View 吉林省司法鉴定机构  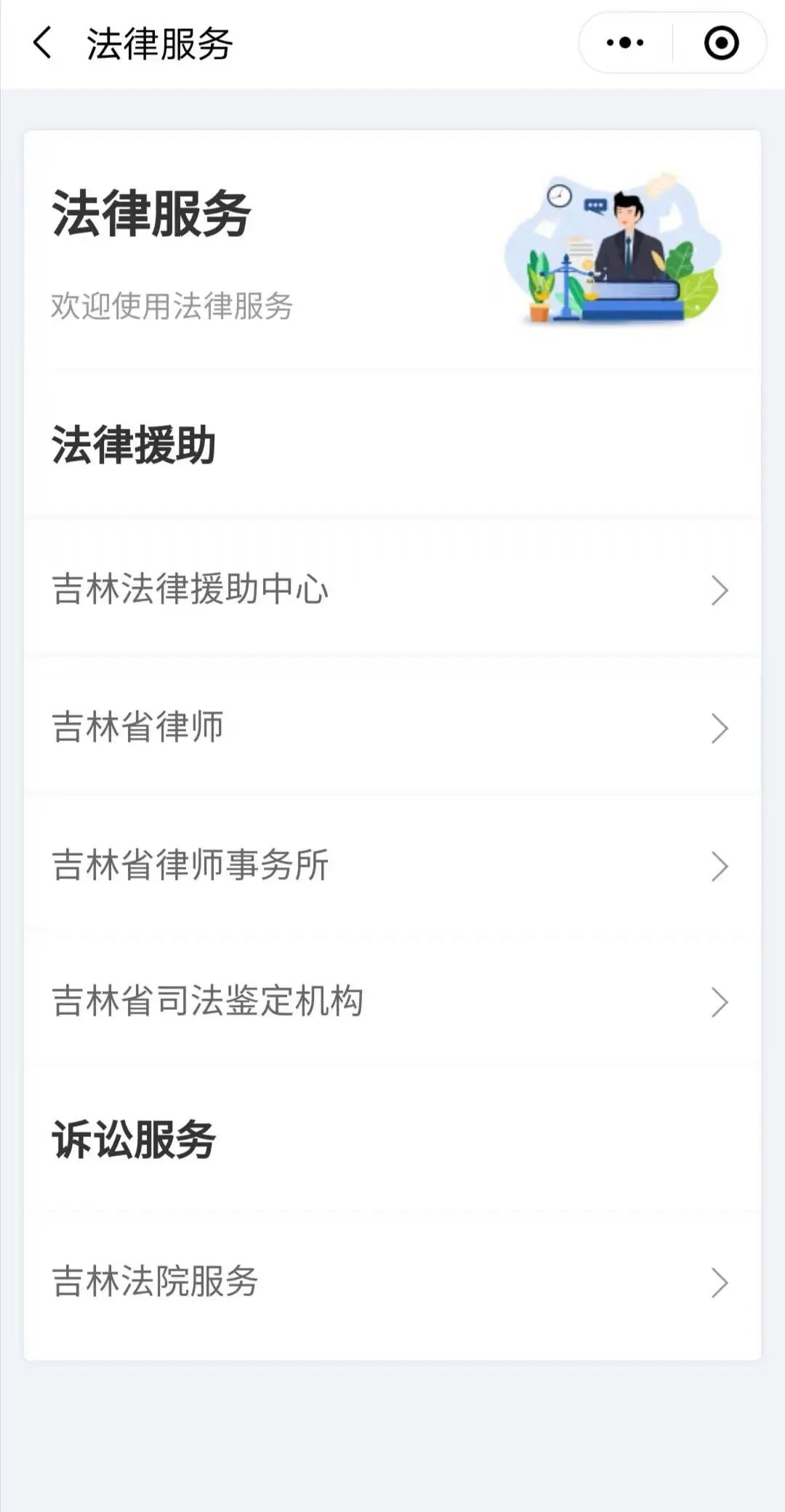point(392,1002)
